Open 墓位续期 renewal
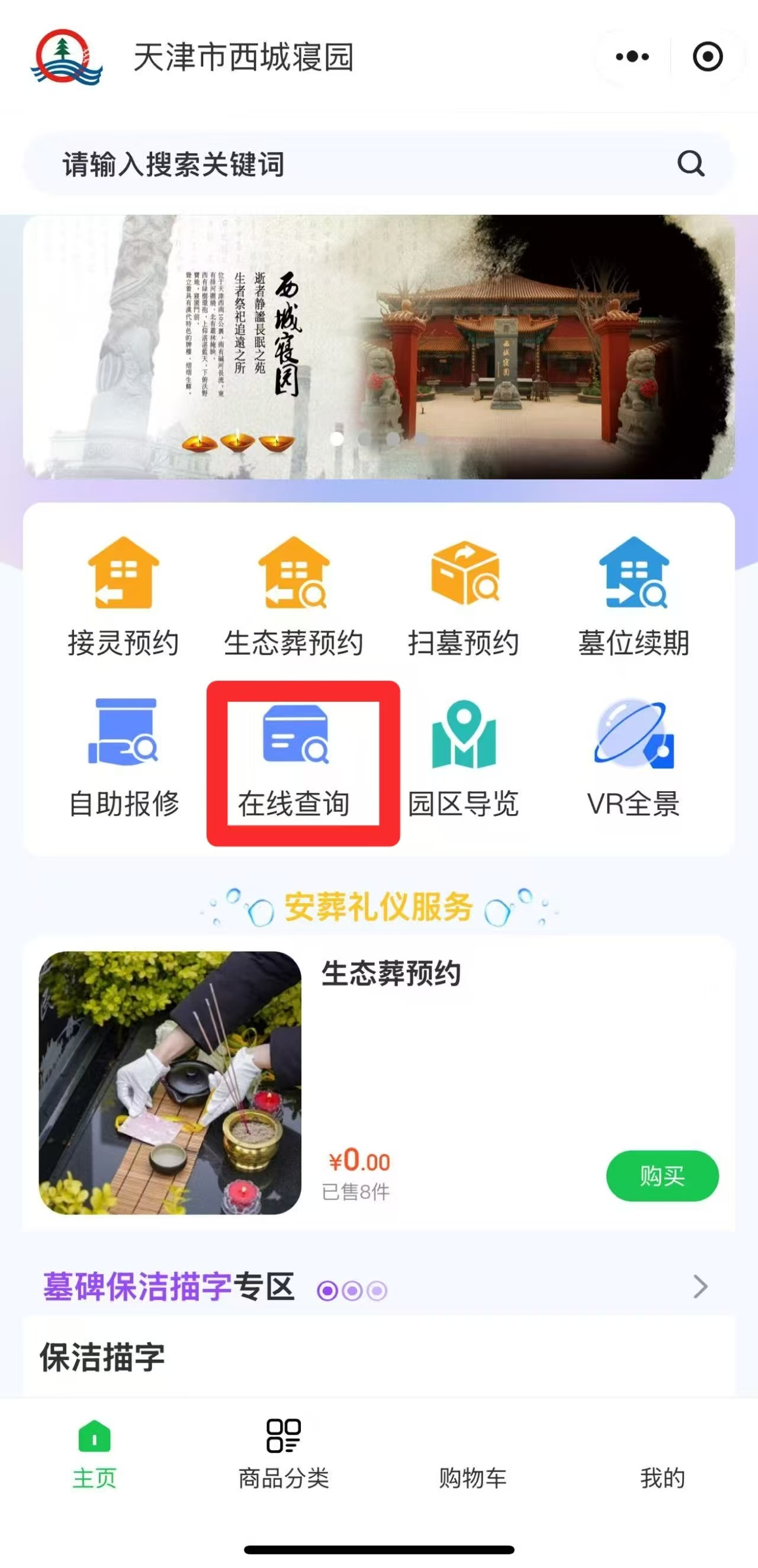 tap(634, 596)
